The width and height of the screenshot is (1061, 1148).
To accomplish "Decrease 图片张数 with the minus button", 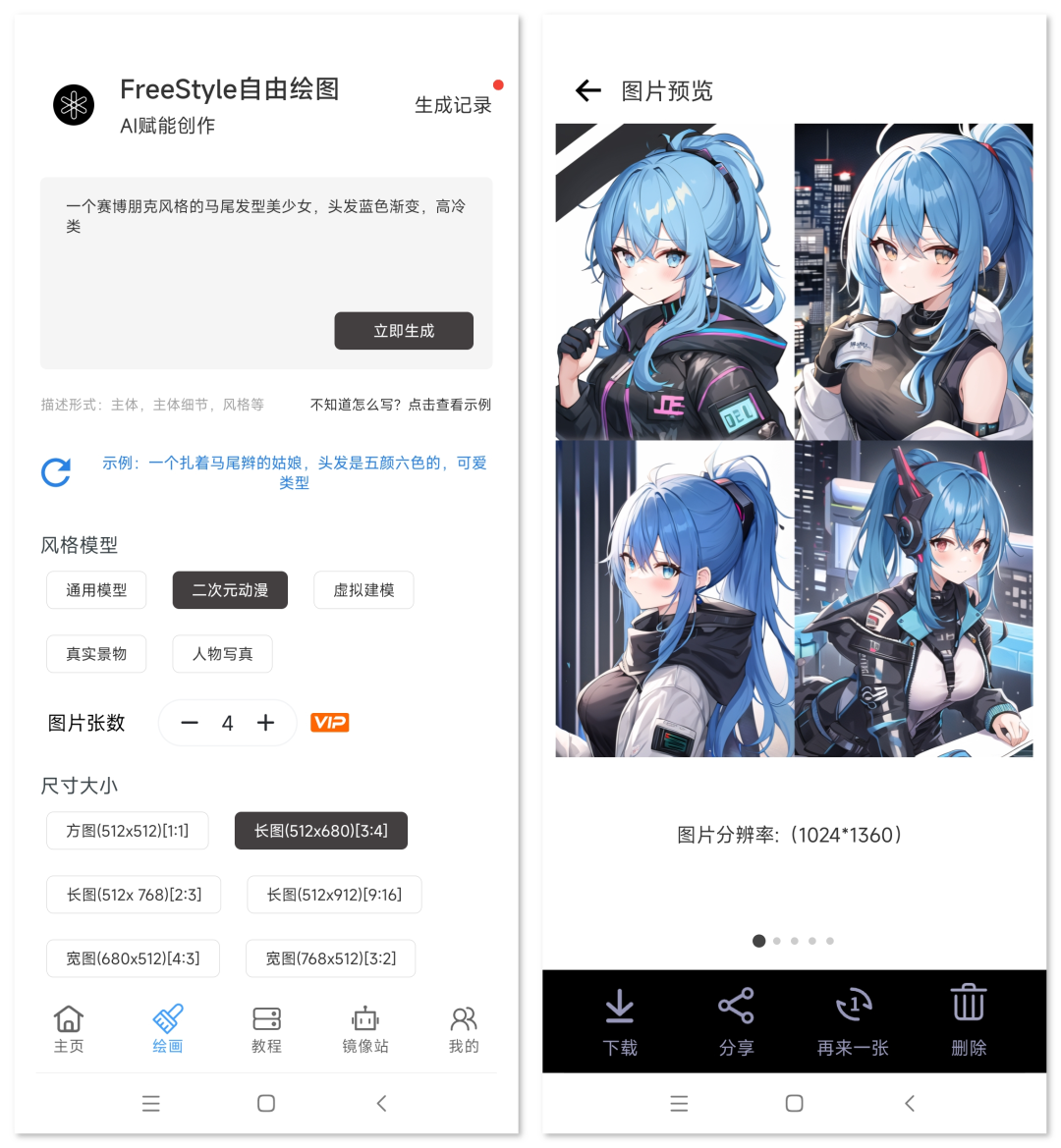I will [x=190, y=723].
